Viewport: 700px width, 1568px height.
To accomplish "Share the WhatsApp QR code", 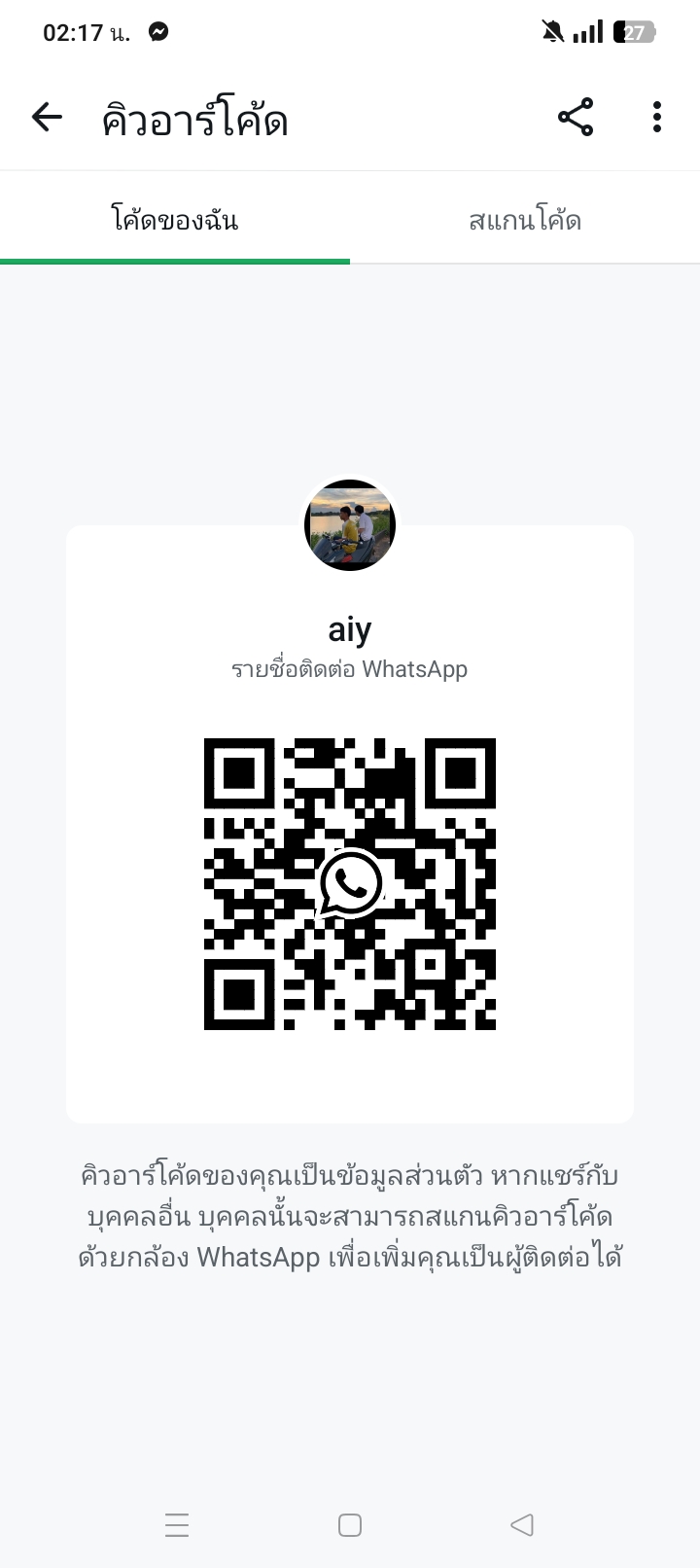I will 576,118.
